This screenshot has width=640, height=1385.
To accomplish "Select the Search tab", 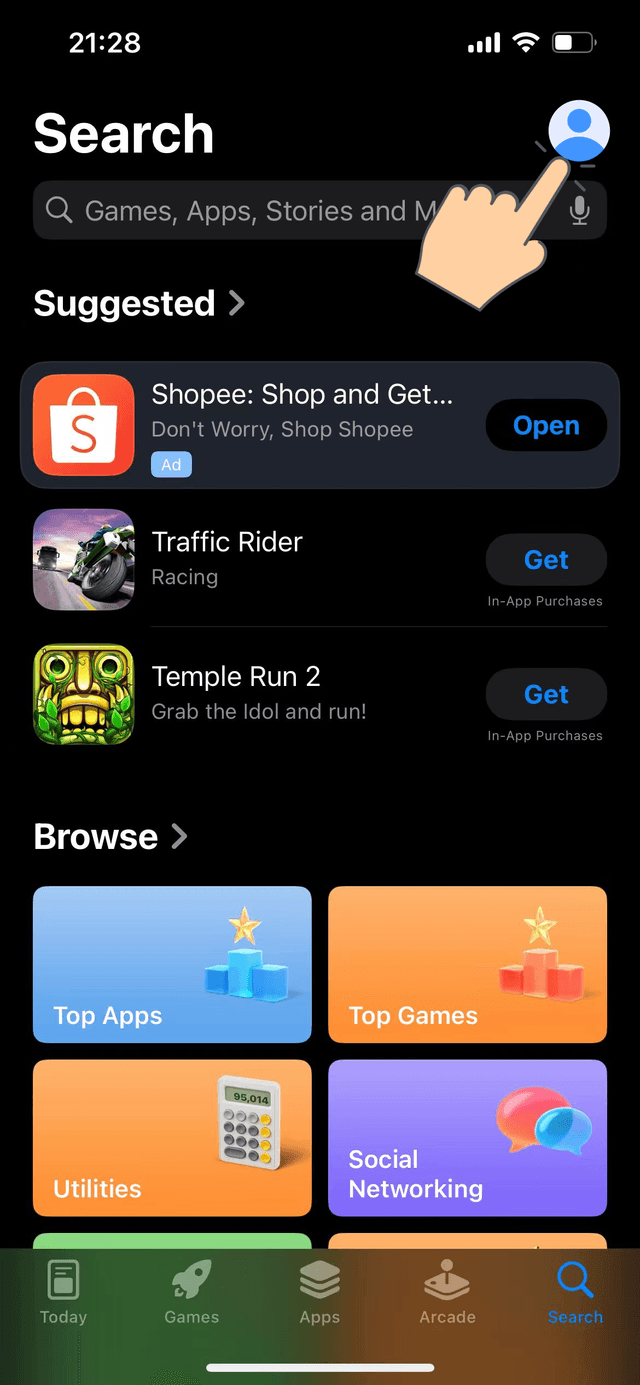I will (575, 1292).
